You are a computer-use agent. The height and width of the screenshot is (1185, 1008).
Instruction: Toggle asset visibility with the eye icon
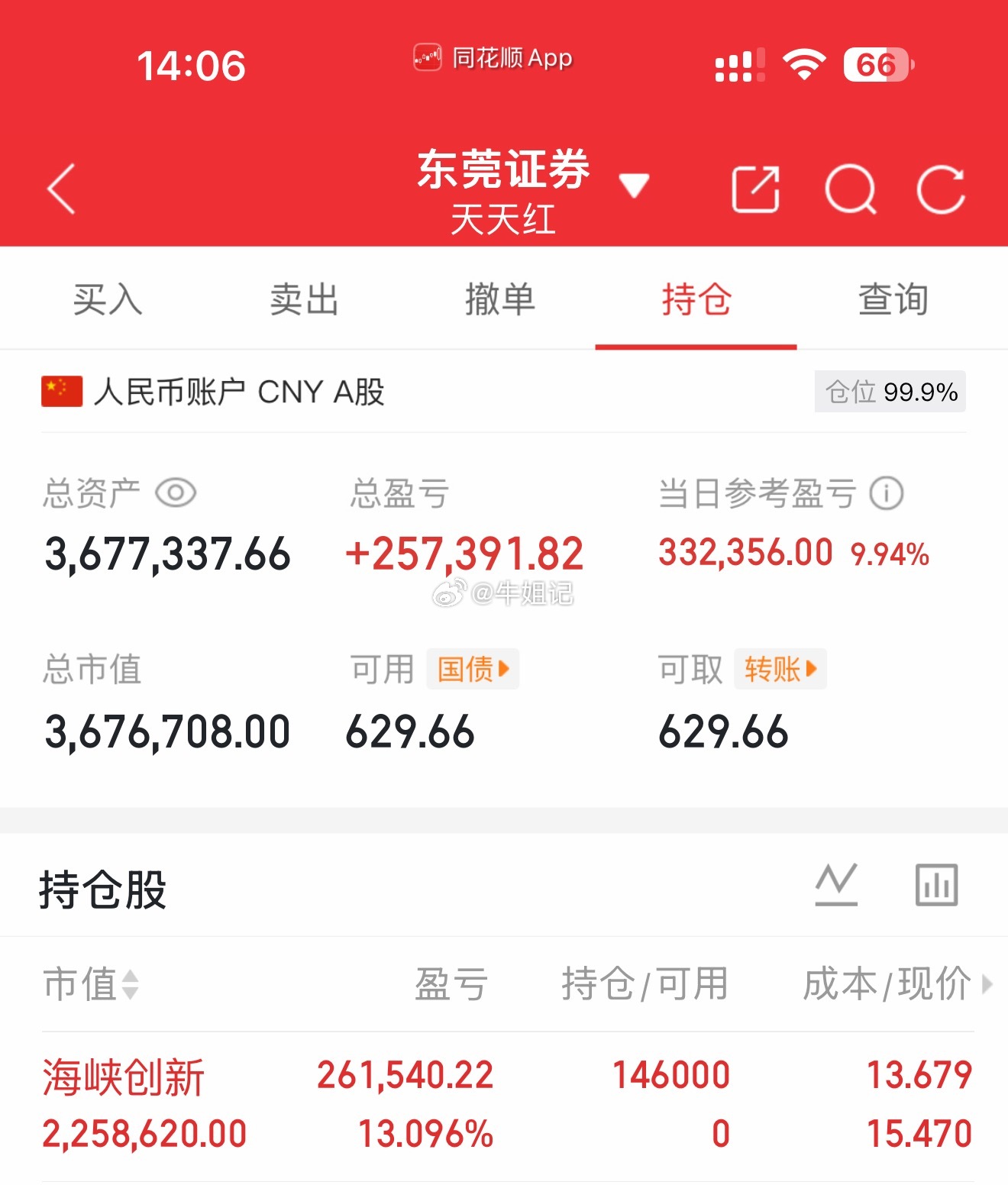pyautogui.click(x=175, y=493)
